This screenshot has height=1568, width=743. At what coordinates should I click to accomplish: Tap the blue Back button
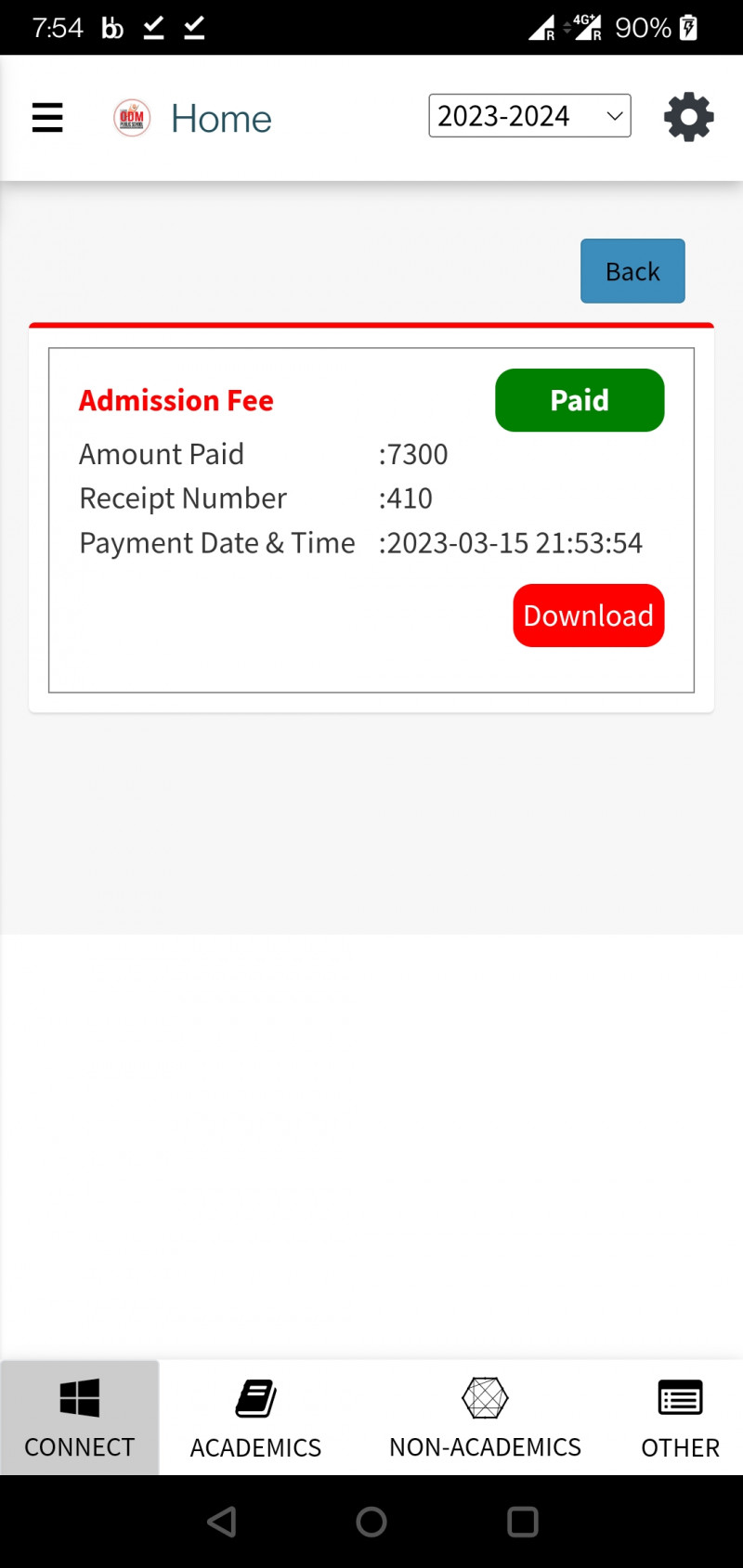click(632, 271)
